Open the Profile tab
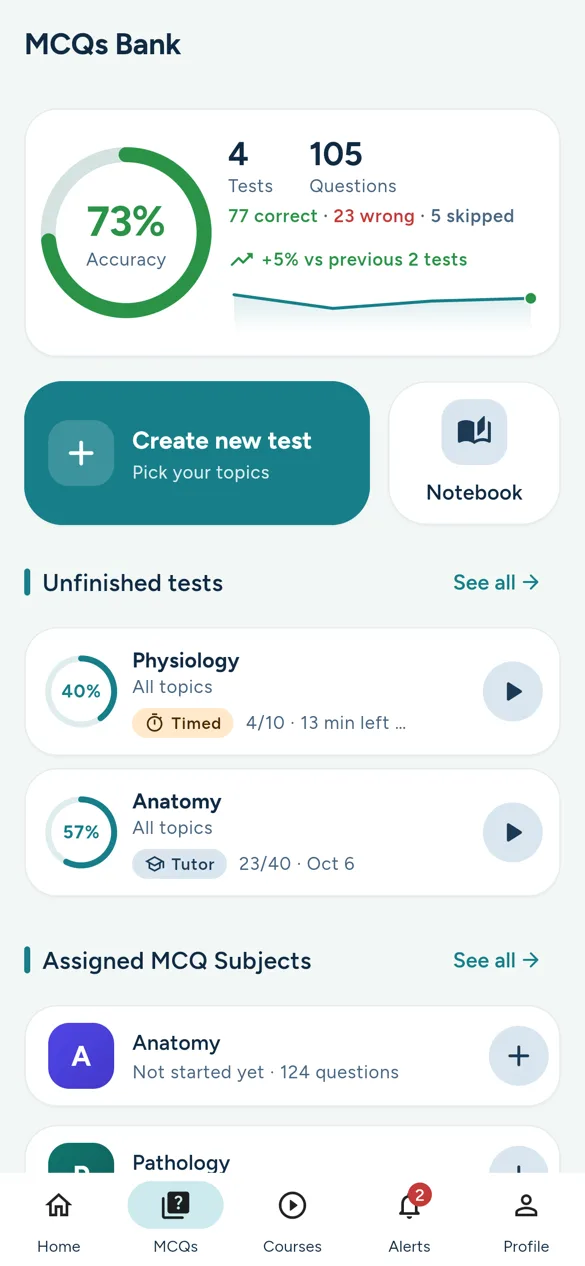This screenshot has height=1266, width=585. click(x=526, y=1220)
